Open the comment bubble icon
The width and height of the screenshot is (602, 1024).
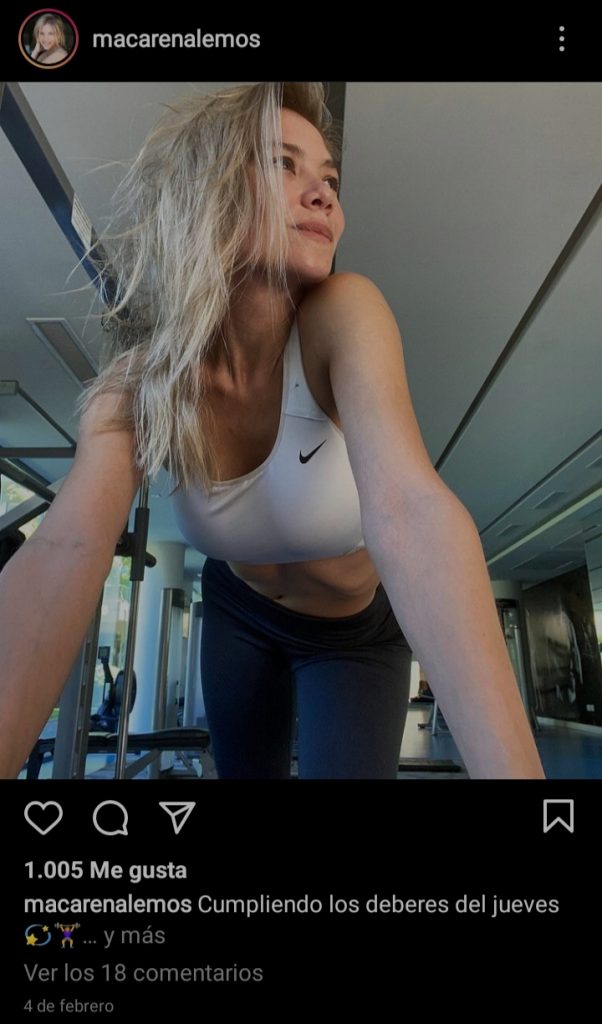110,817
